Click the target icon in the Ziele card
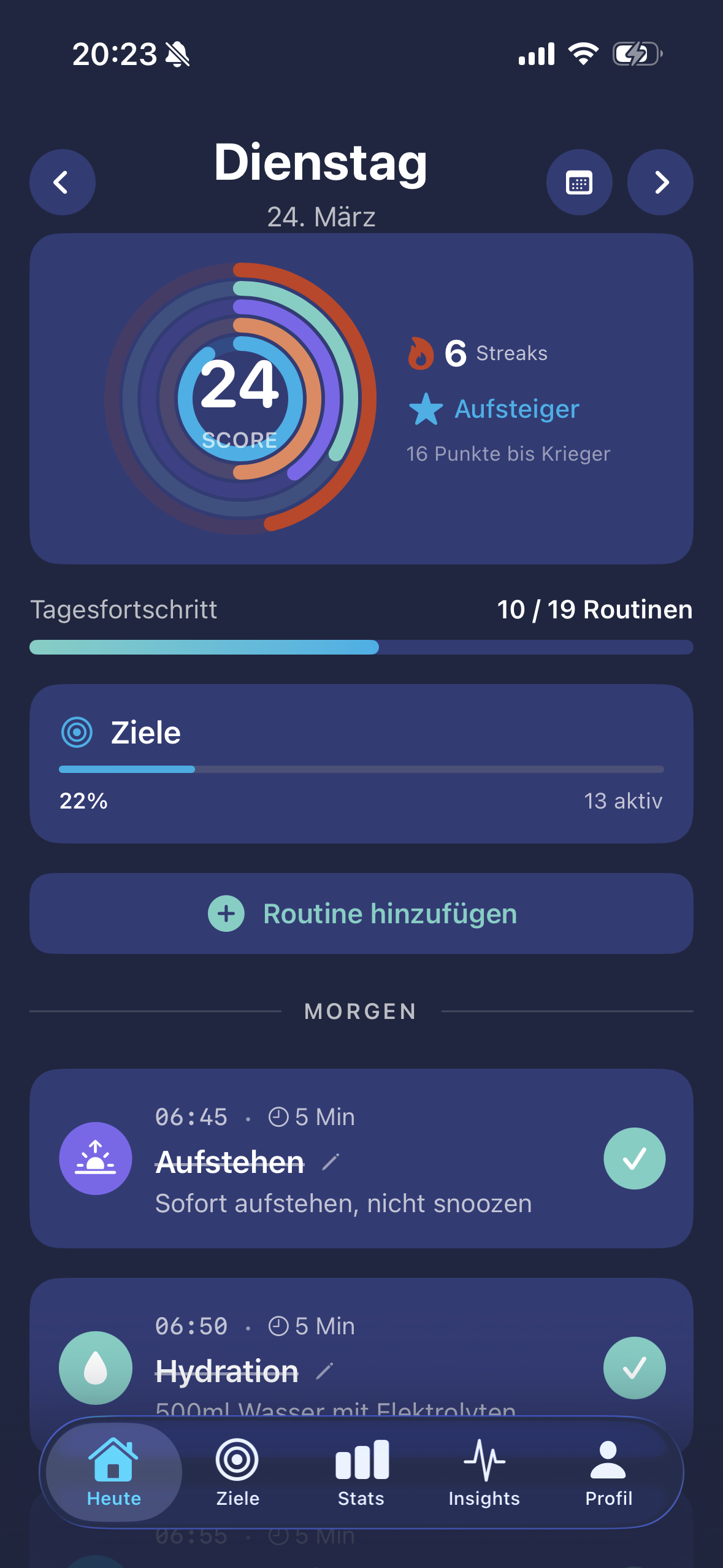The width and height of the screenshot is (723, 1568). coord(77,732)
